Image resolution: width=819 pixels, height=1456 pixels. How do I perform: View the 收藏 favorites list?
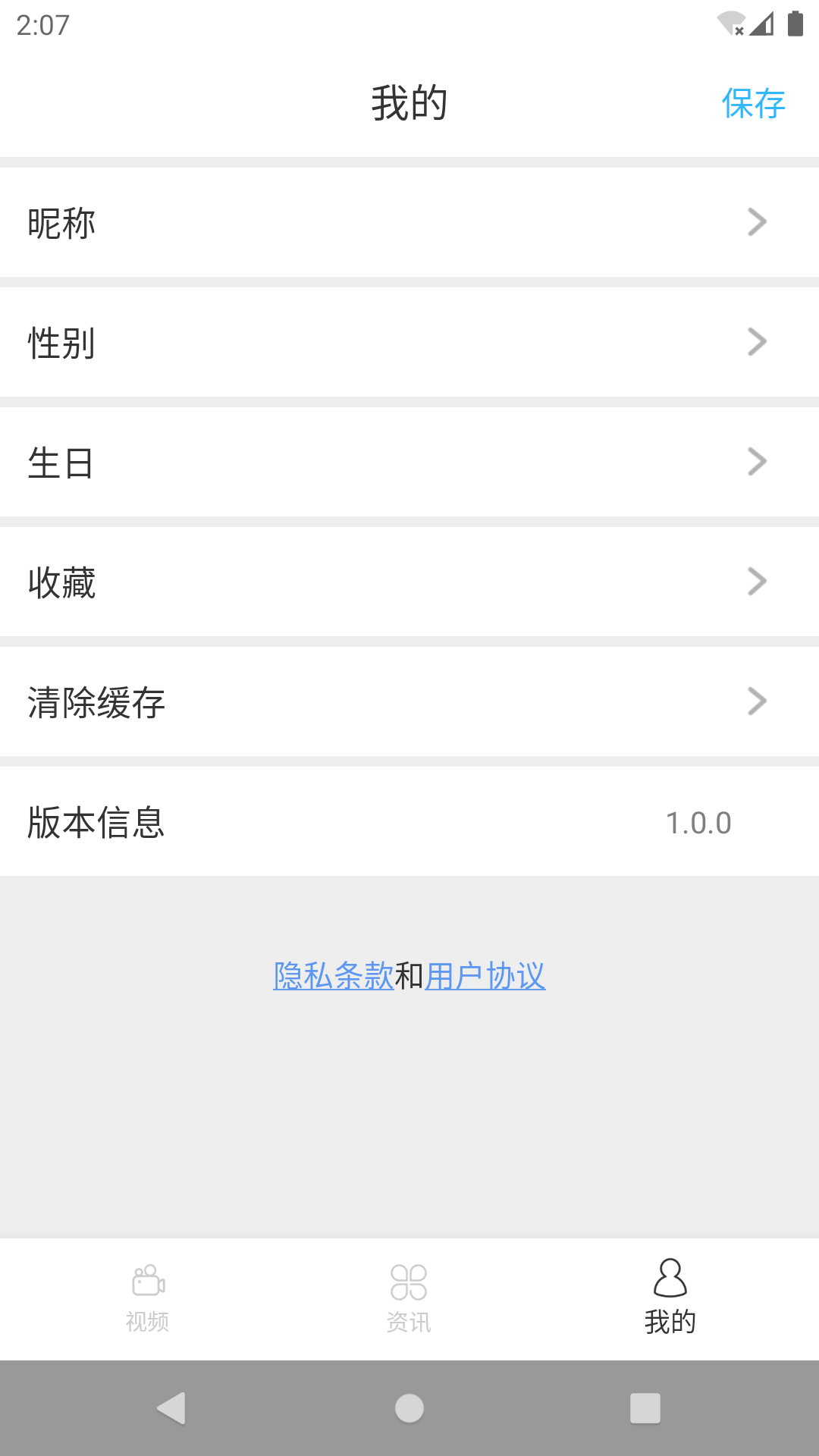tap(409, 582)
